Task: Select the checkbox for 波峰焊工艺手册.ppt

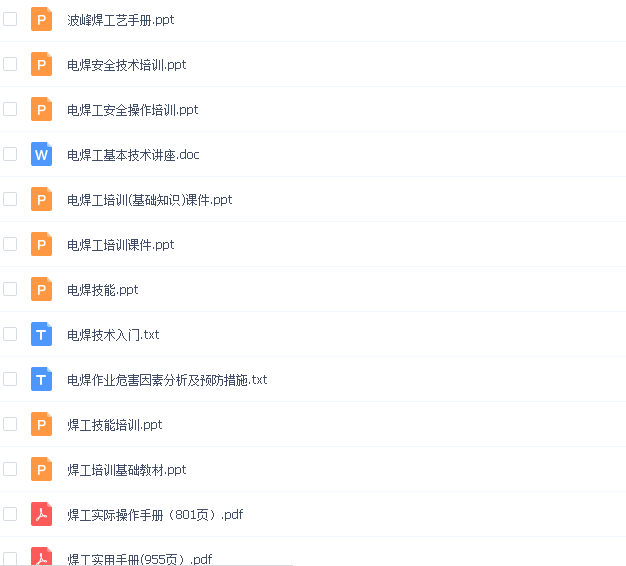Action: pos(10,19)
